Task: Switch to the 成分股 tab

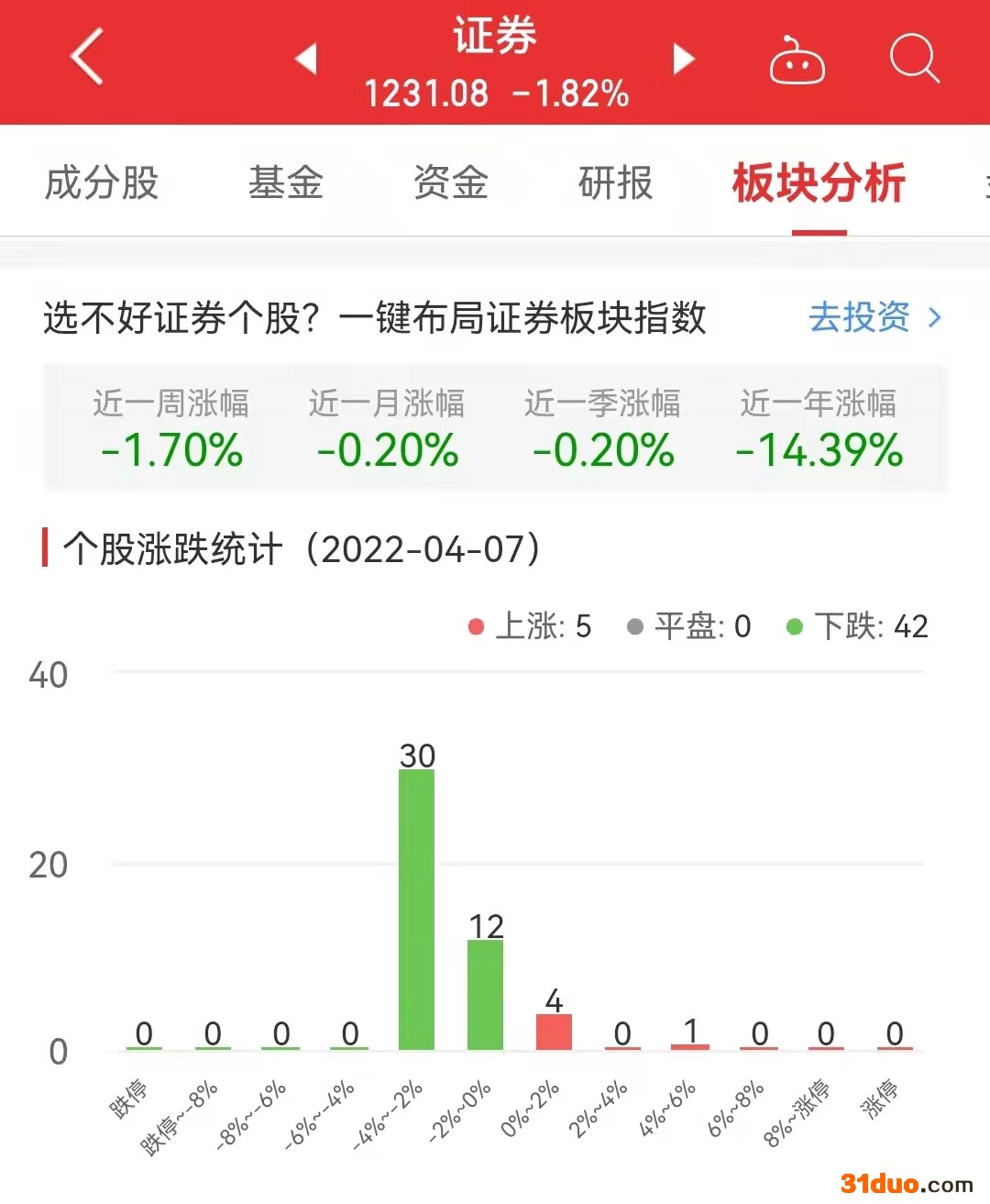Action: point(102,182)
